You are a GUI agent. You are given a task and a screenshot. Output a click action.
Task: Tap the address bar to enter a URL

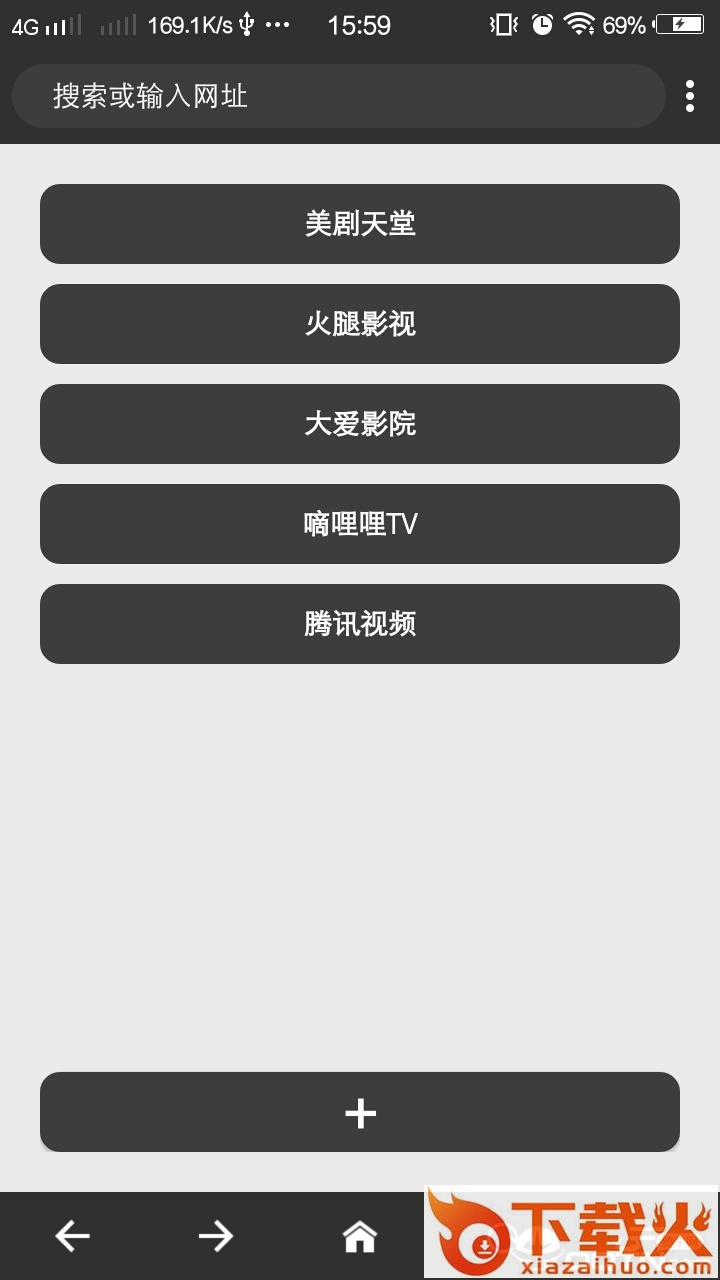click(338, 96)
